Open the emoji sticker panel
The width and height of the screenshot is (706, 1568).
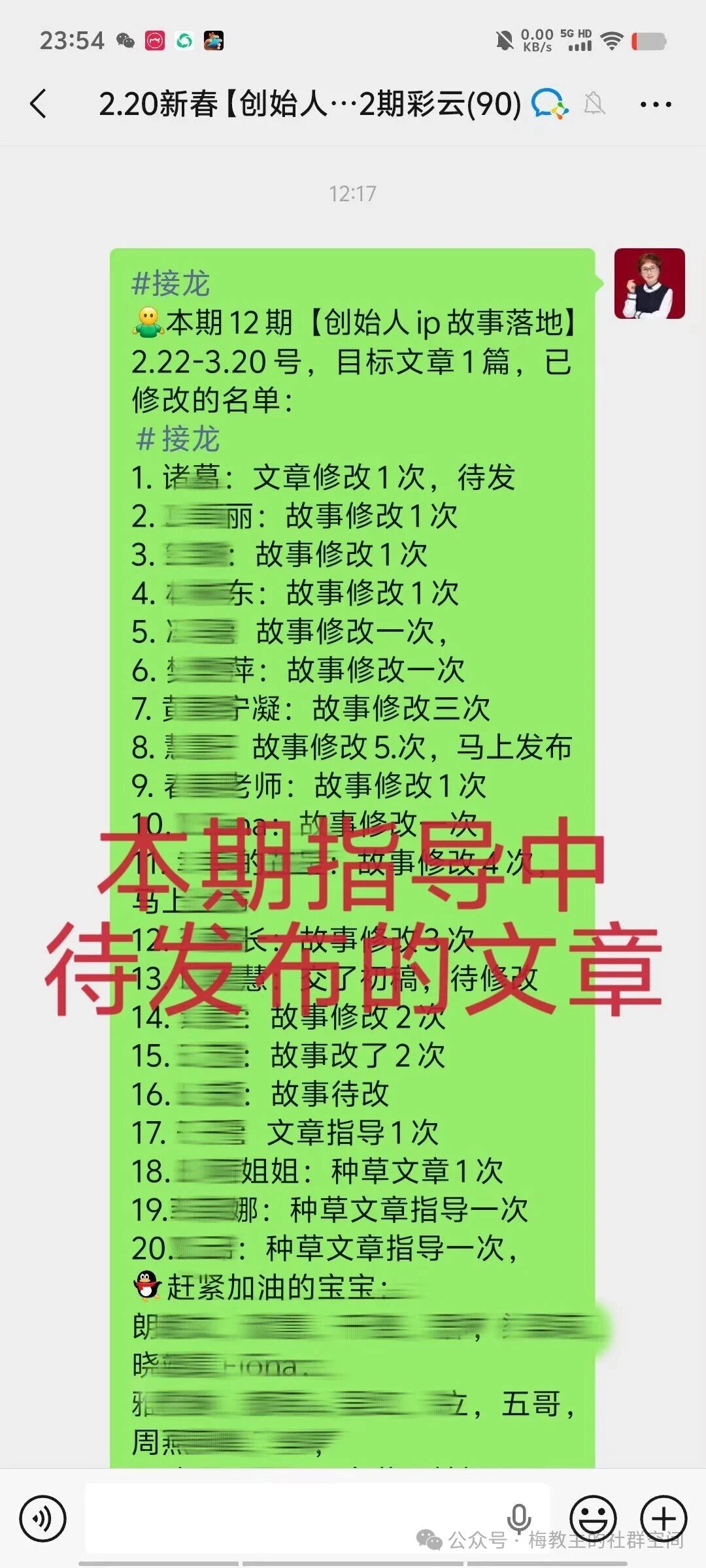tap(593, 1519)
